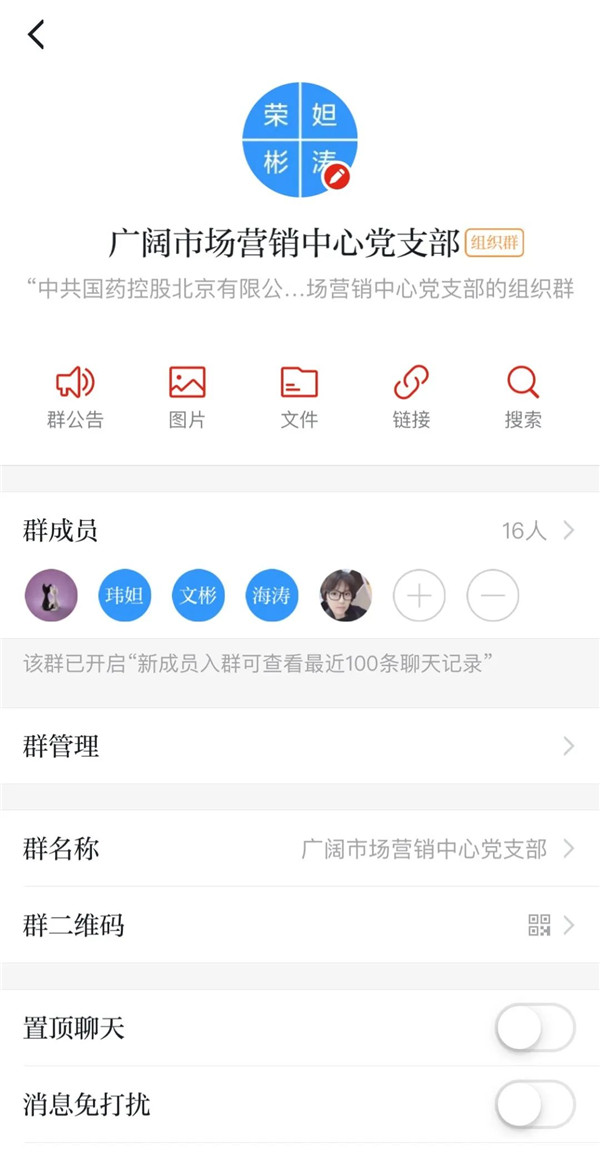
Task: Search chat history via 搜索
Action: (523, 396)
